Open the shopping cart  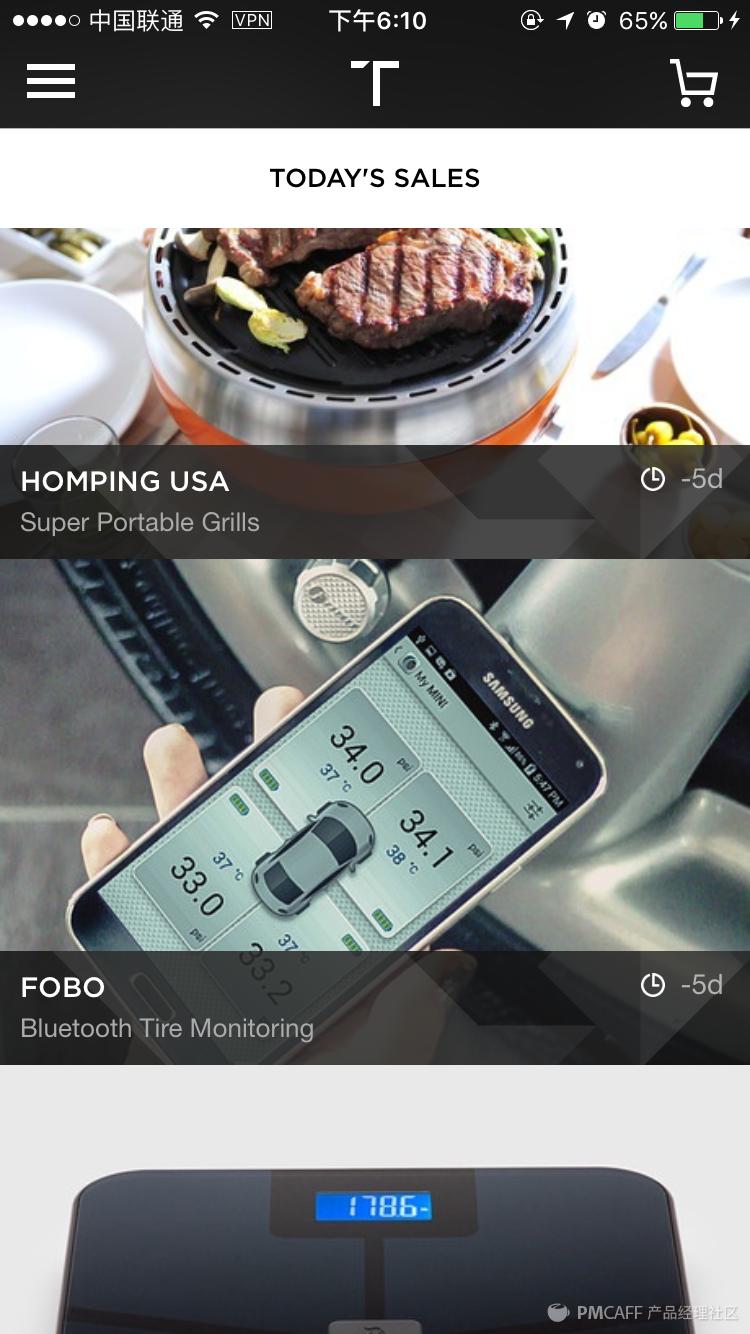pos(693,83)
